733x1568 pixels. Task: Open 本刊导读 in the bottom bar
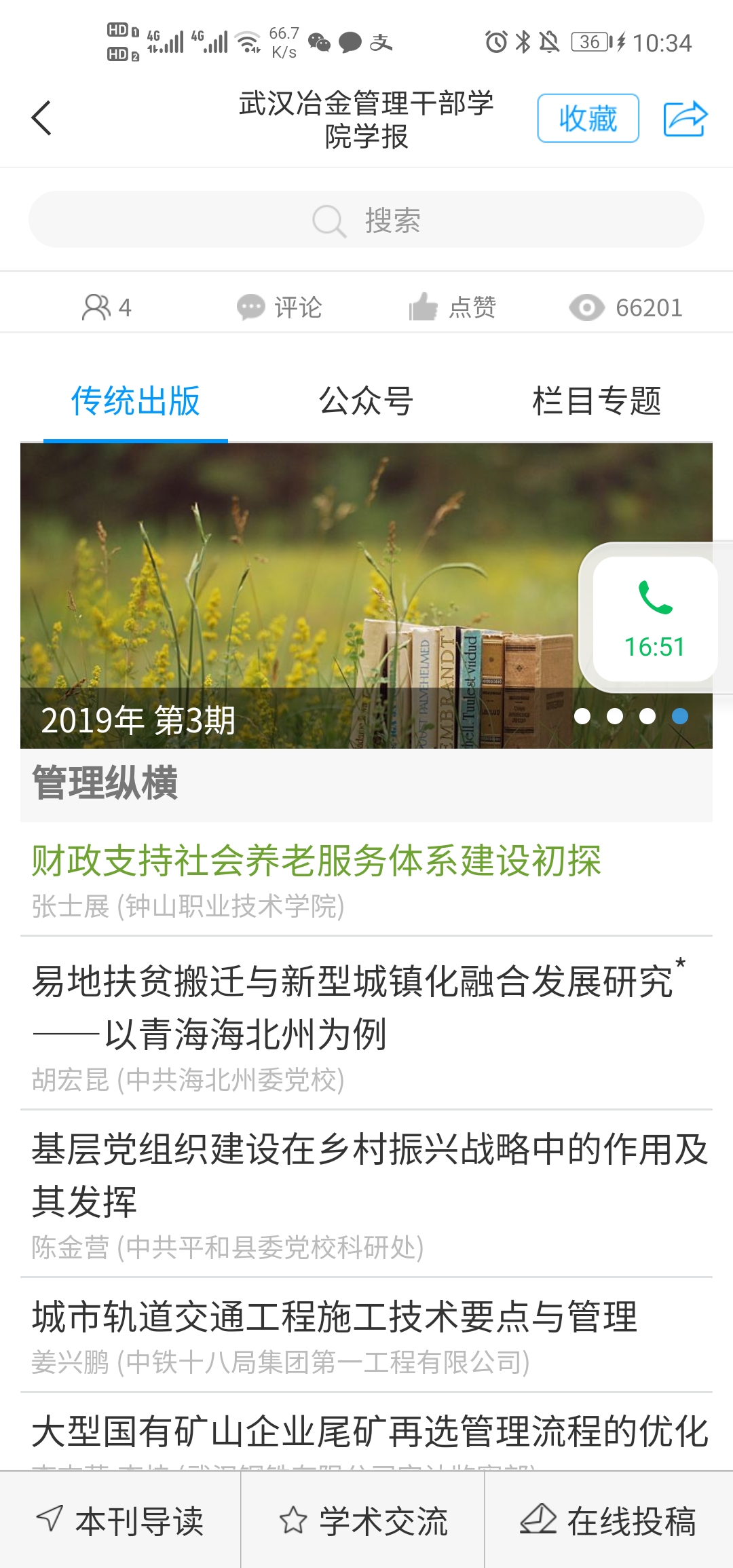121,1520
